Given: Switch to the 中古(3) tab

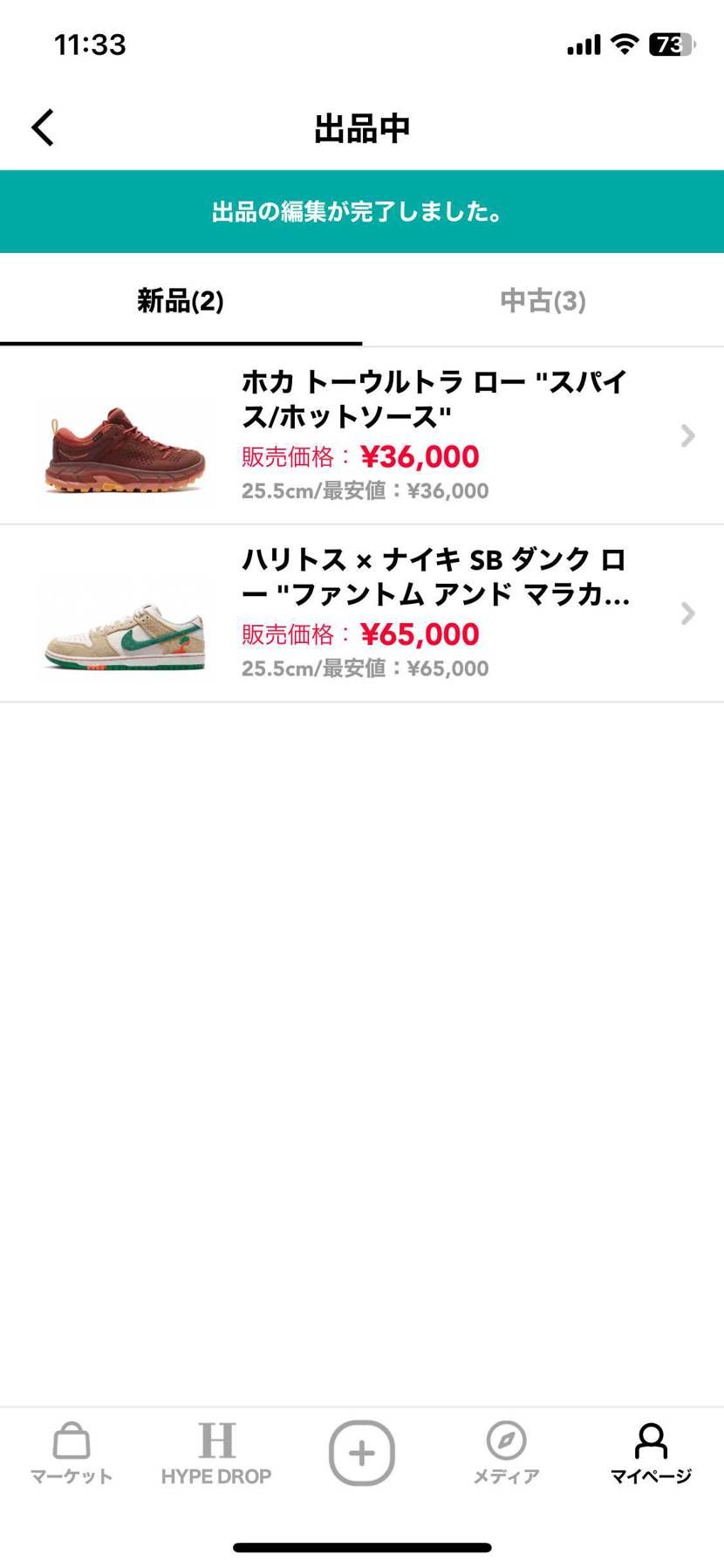Looking at the screenshot, I should [542, 300].
